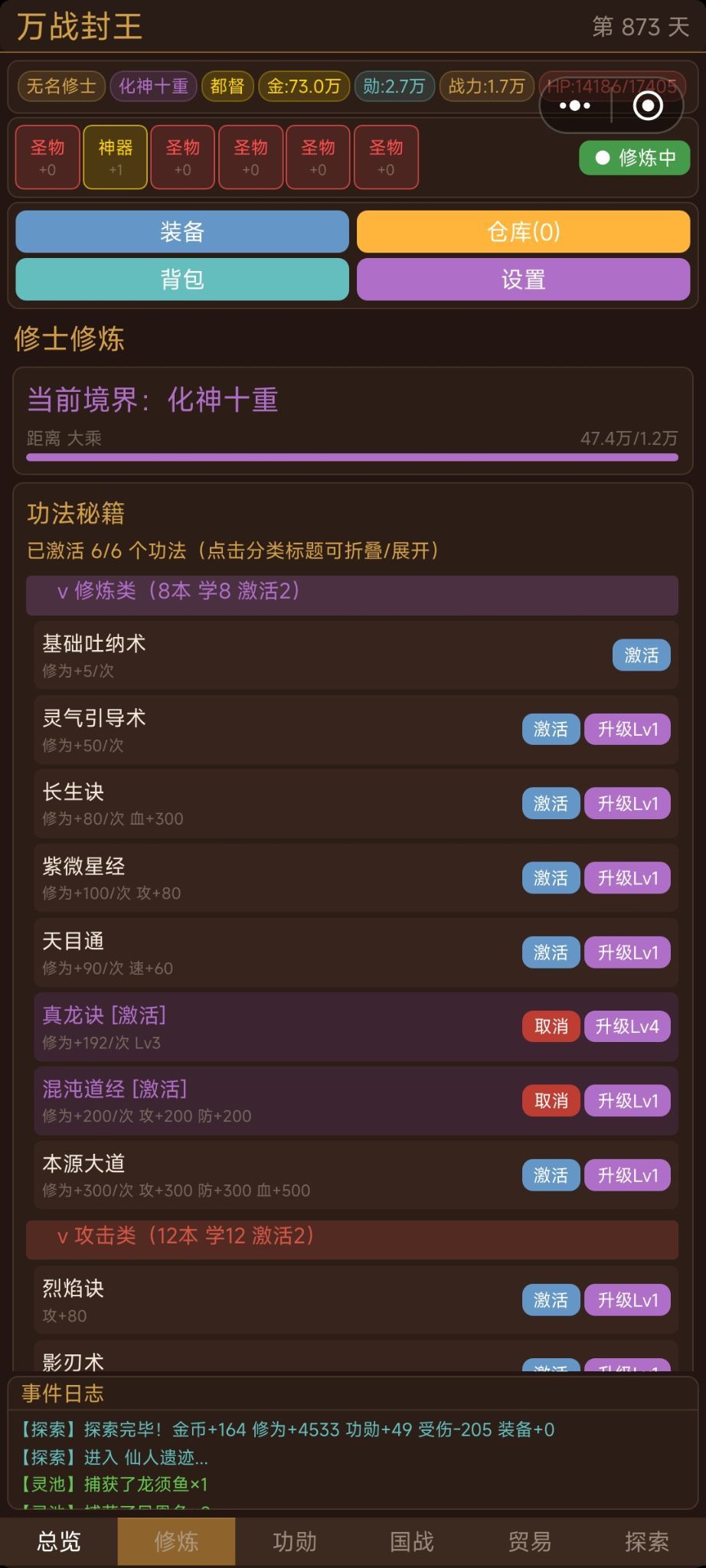Go to the 国战 tab
The height and width of the screenshot is (1568, 706).
point(412,1541)
